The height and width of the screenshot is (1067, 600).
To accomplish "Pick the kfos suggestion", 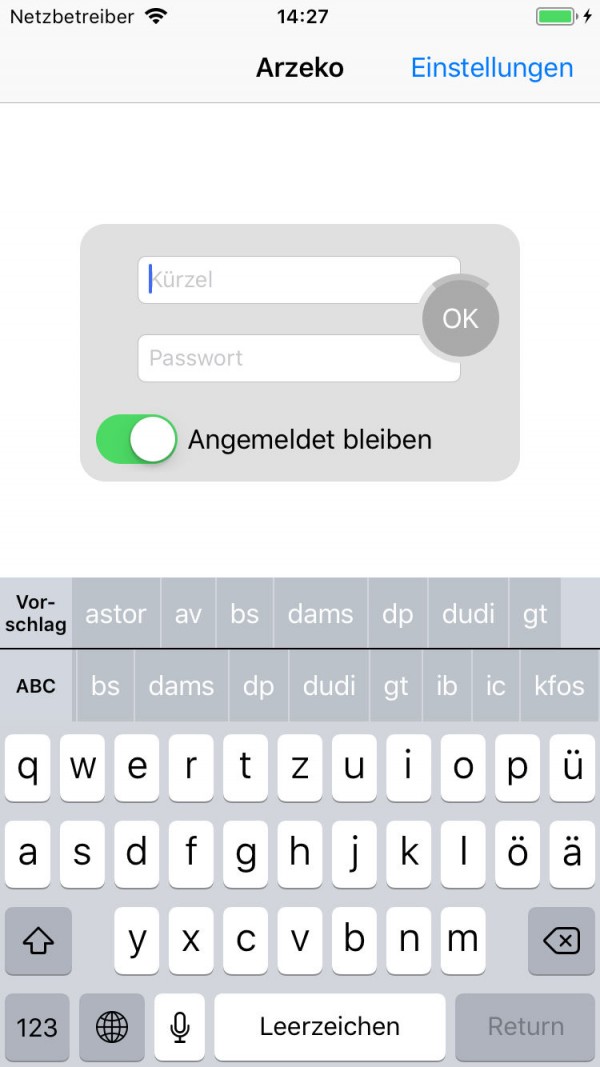I will coord(559,686).
